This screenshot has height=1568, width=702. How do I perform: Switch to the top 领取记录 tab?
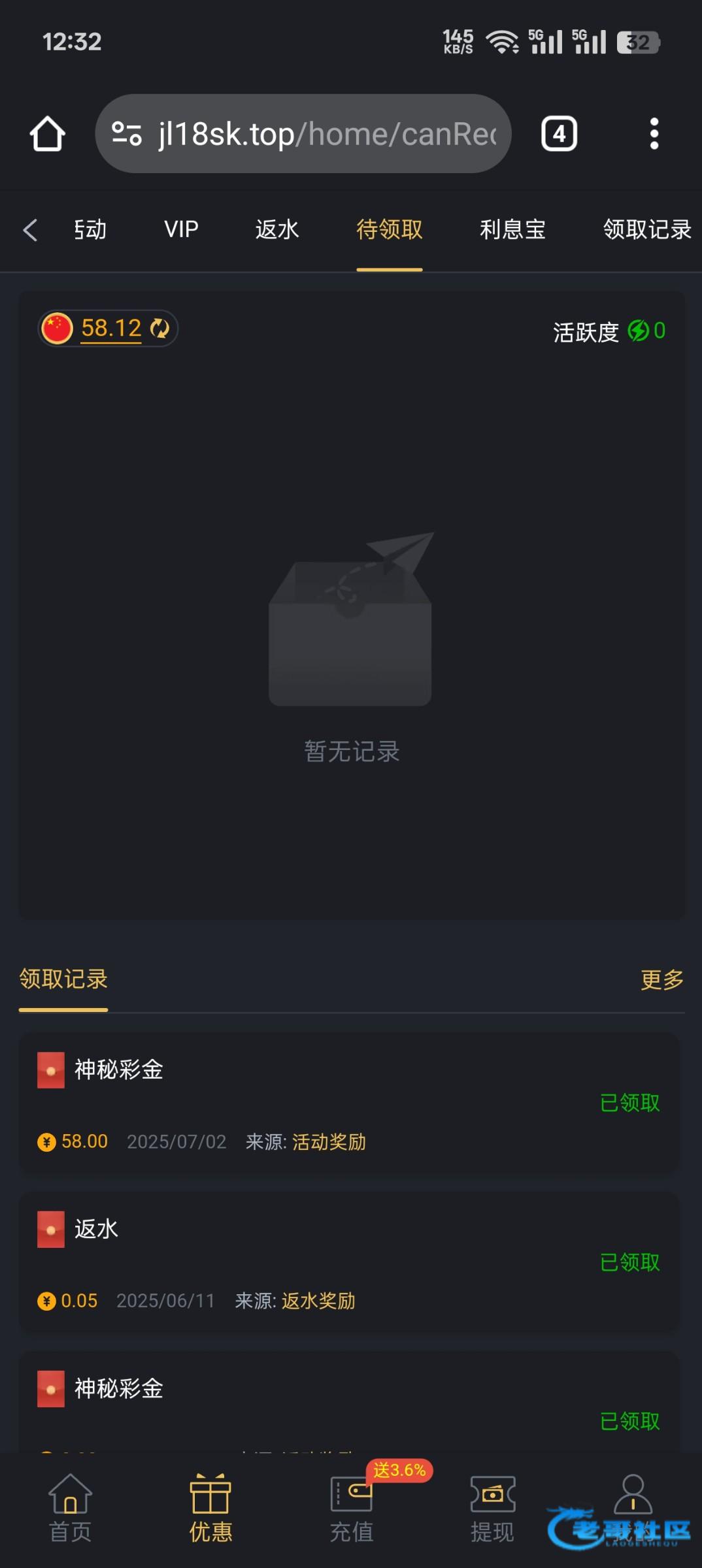(646, 229)
